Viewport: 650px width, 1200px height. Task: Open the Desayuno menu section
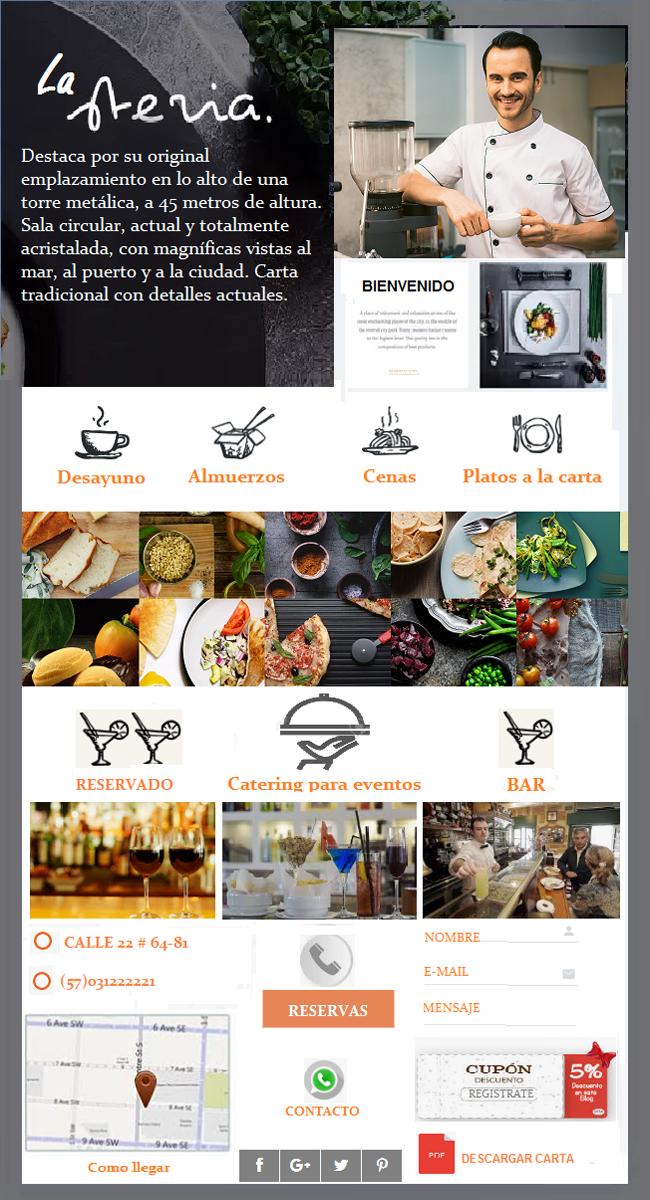click(101, 477)
